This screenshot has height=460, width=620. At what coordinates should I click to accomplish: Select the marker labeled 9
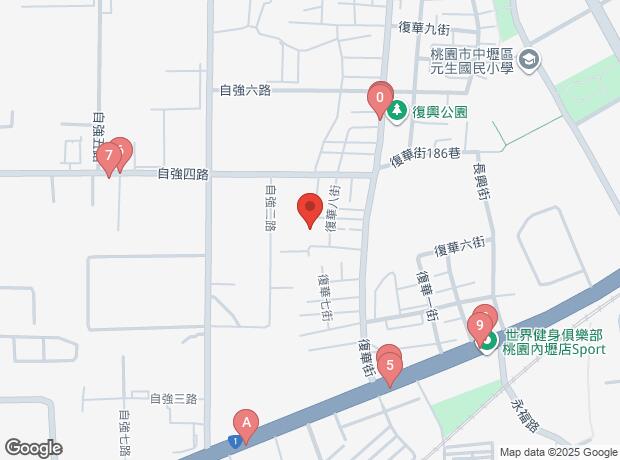point(481,325)
